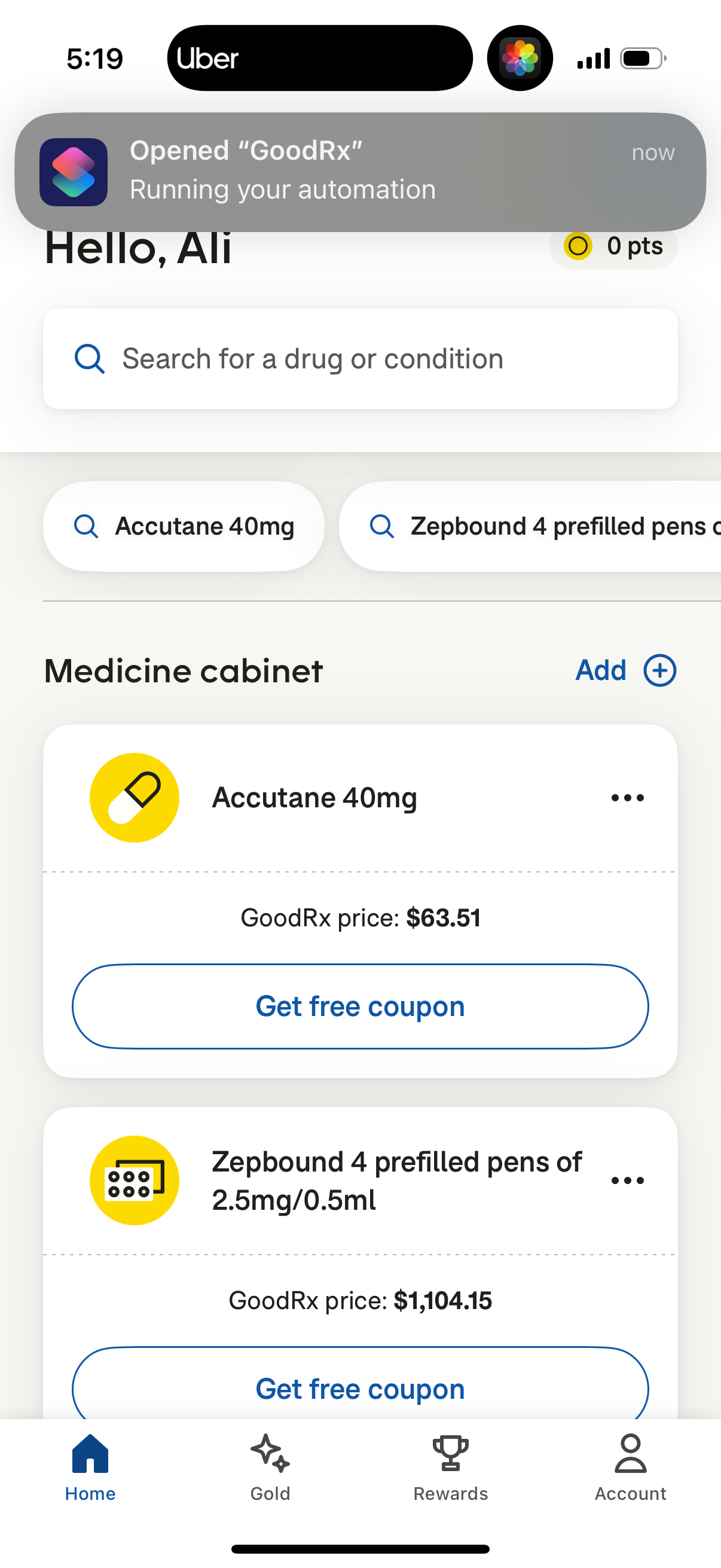Viewport: 721px width, 1568px height.
Task: Open the GoodRx automation notification banner
Action: (360, 170)
